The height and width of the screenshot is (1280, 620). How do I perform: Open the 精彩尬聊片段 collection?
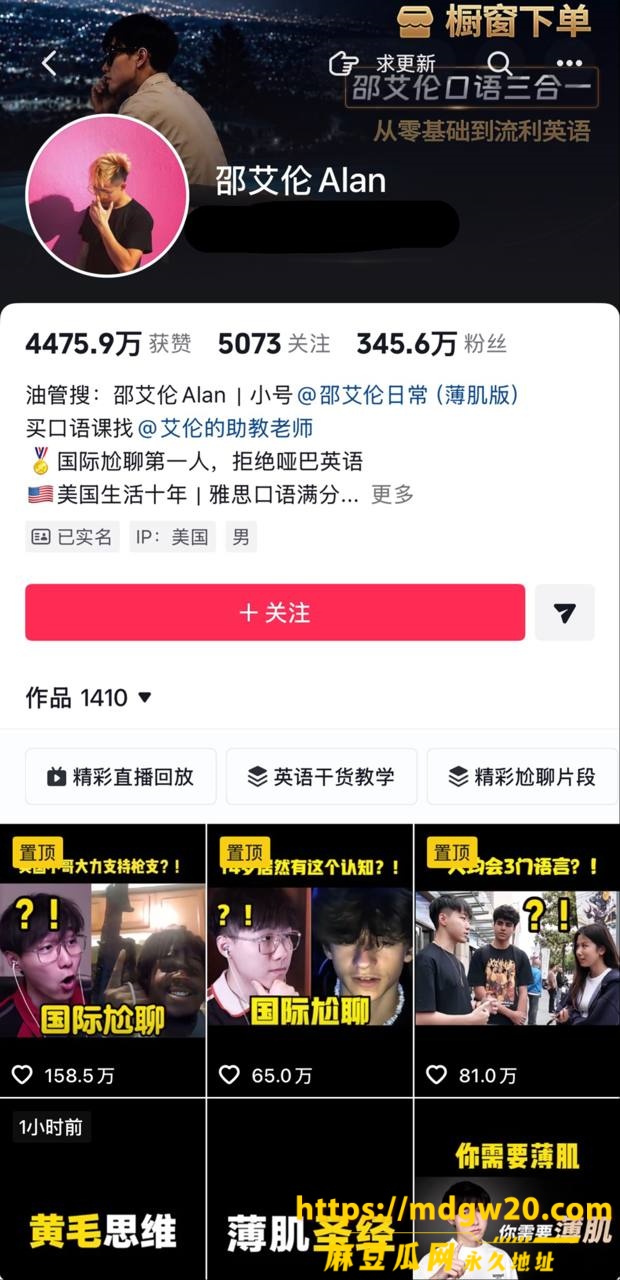(x=523, y=776)
